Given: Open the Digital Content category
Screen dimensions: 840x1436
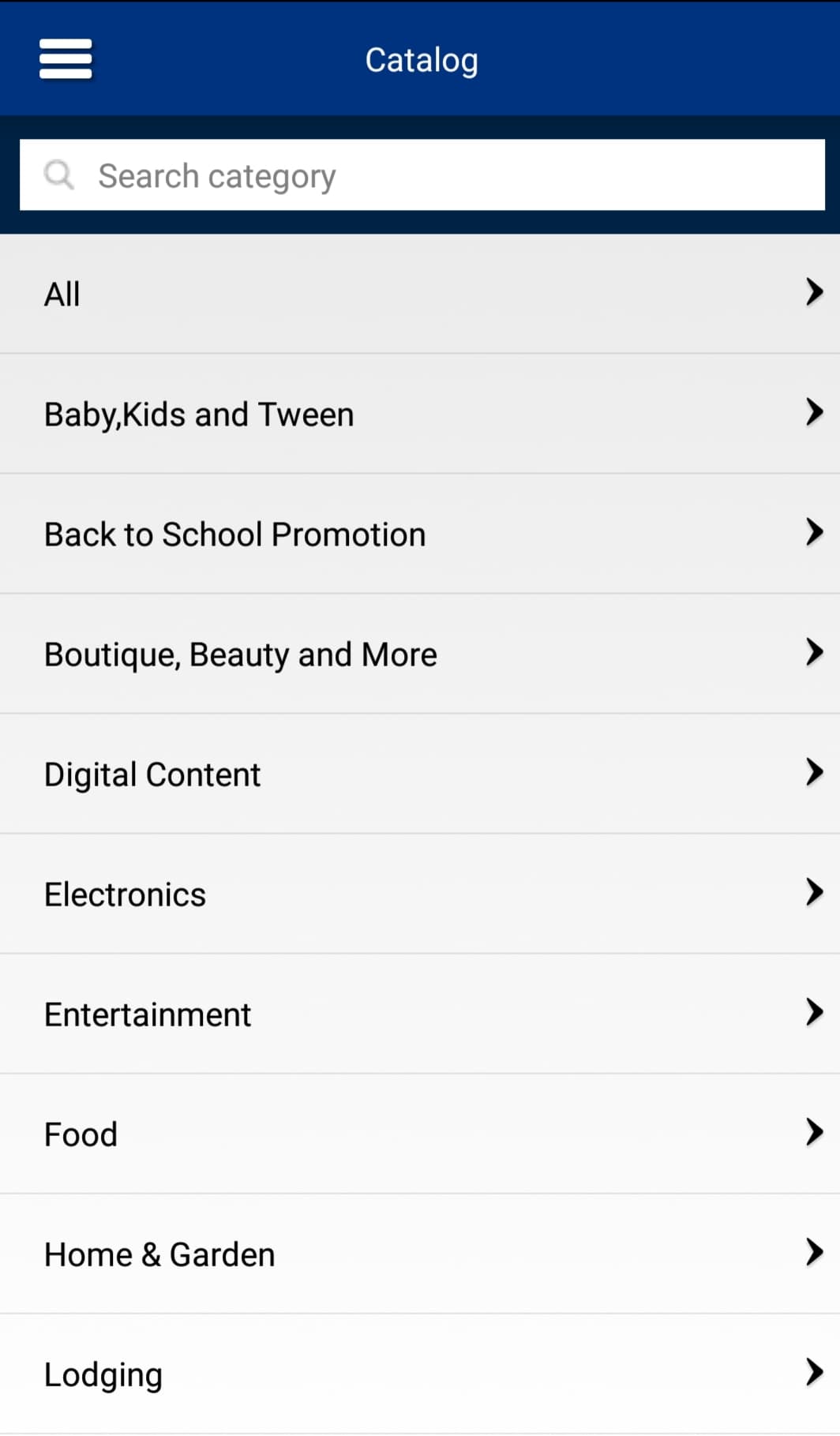Looking at the screenshot, I should [420, 774].
